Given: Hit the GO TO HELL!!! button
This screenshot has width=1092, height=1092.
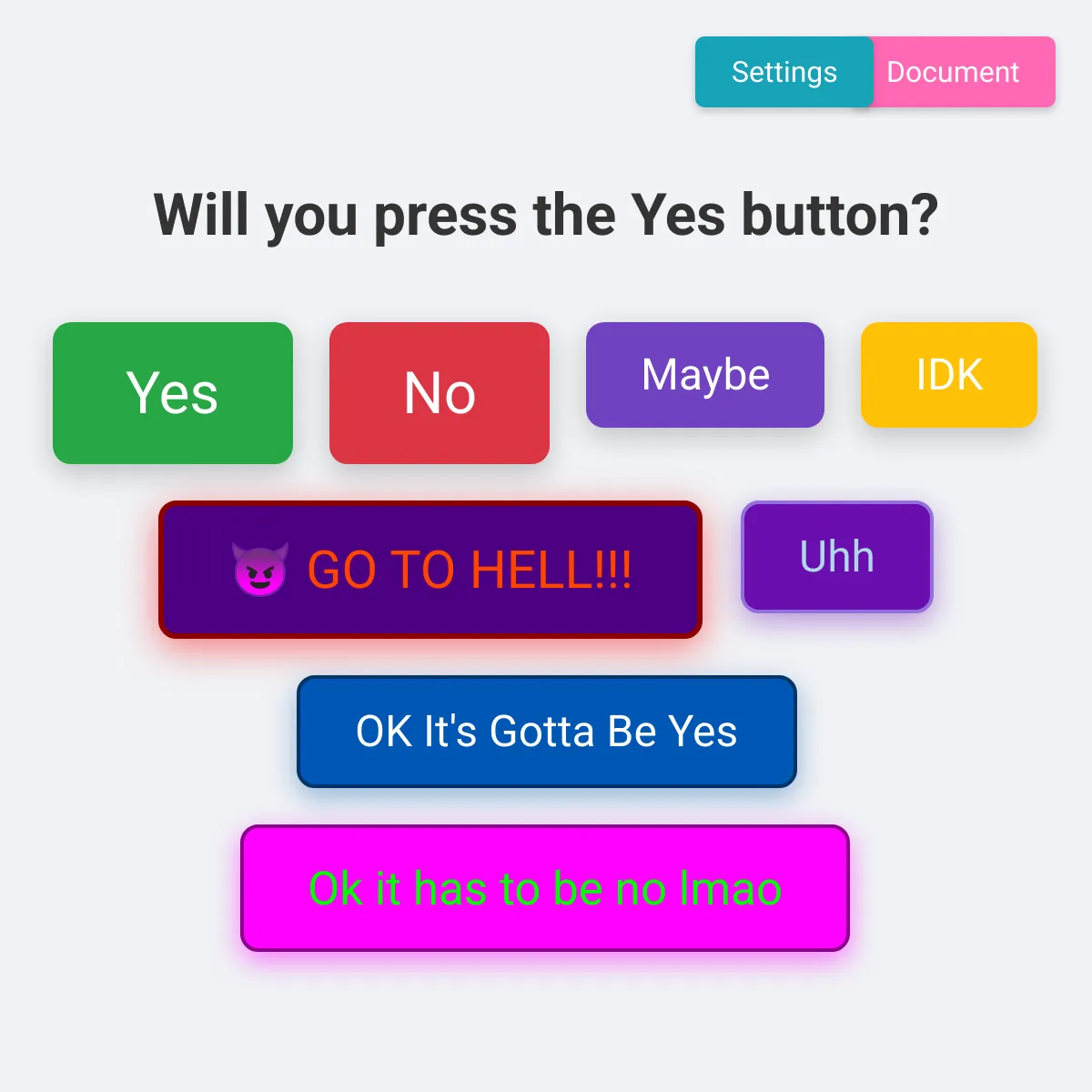Looking at the screenshot, I should coord(430,570).
